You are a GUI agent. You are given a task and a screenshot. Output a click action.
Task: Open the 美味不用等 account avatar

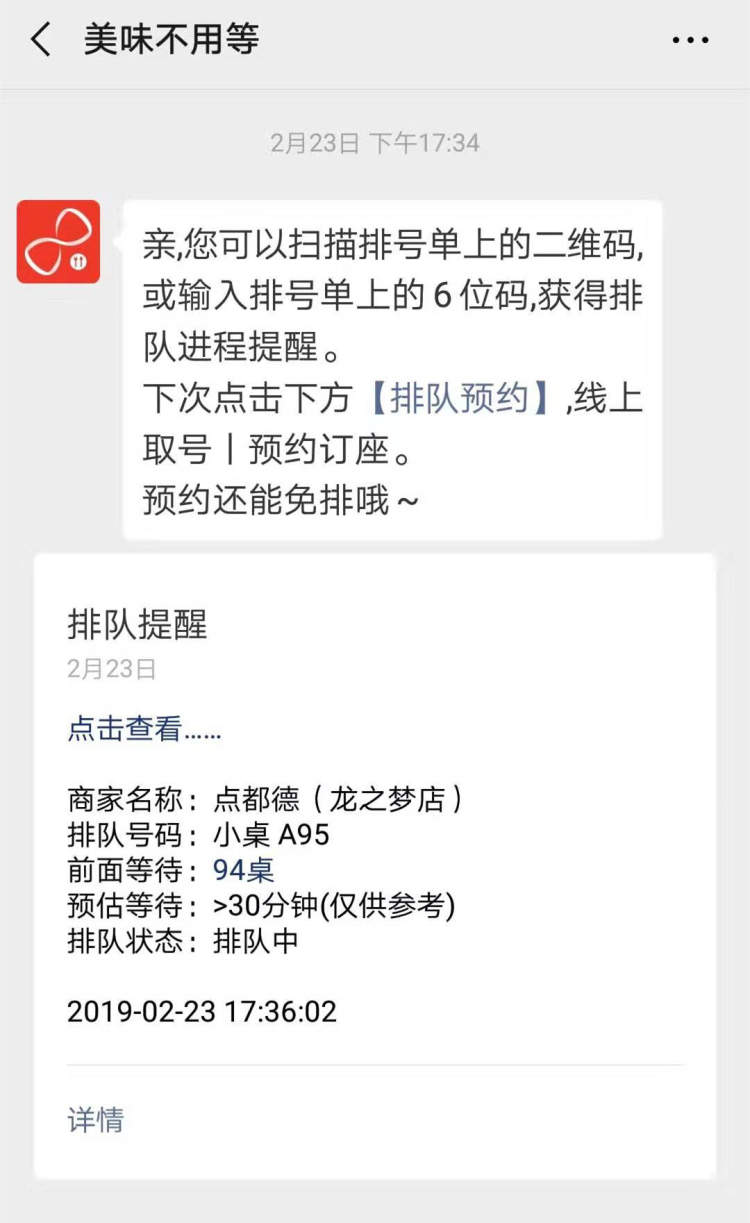point(58,242)
